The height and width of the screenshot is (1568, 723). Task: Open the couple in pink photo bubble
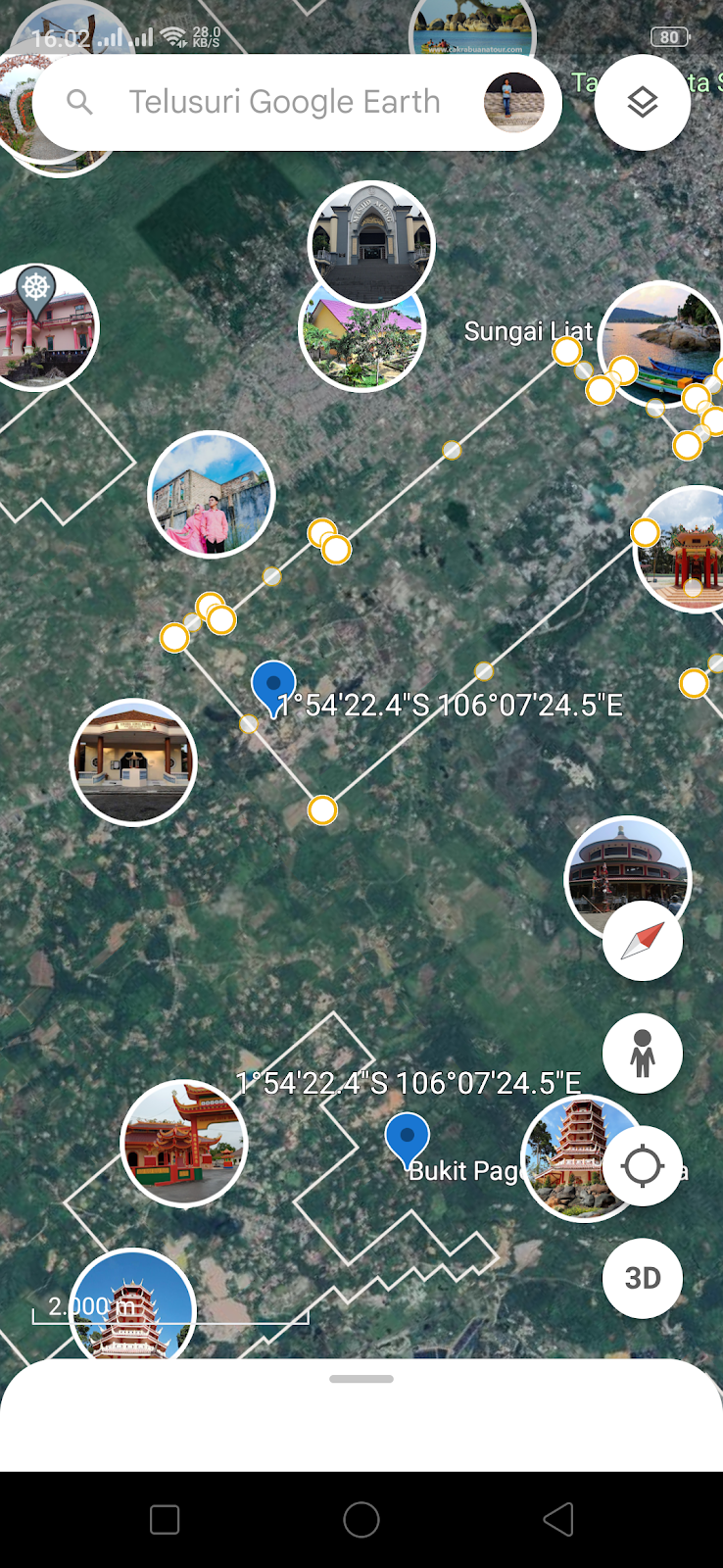coord(211,495)
